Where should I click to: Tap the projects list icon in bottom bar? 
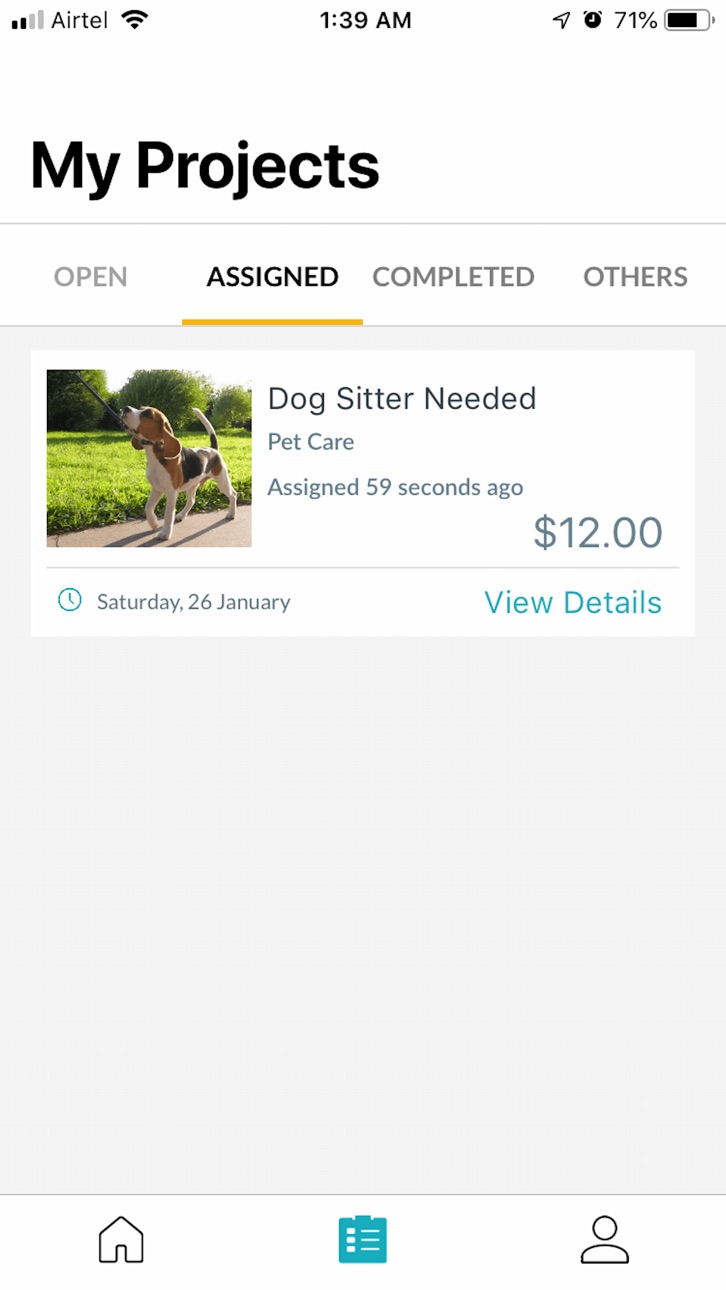363,1239
